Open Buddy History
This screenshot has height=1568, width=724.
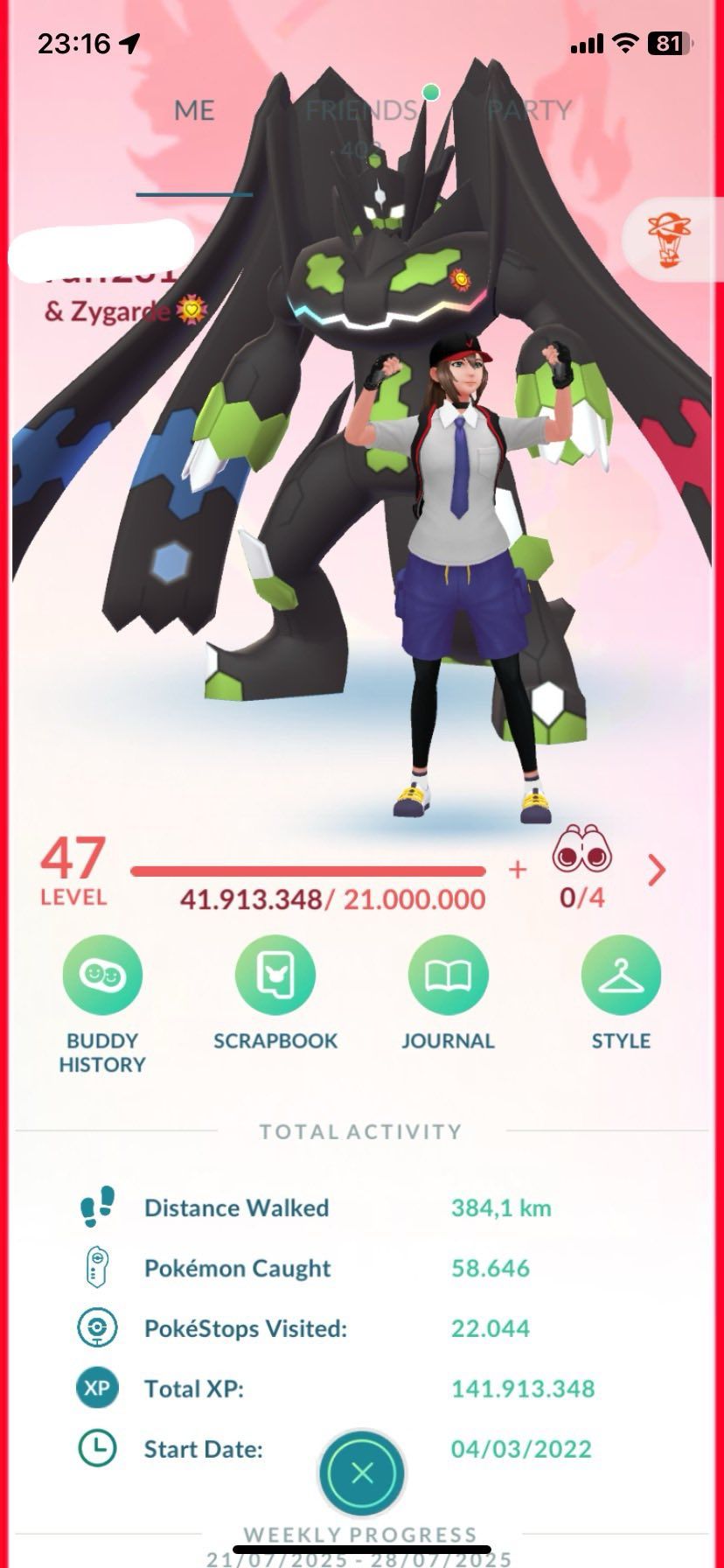[102, 1004]
